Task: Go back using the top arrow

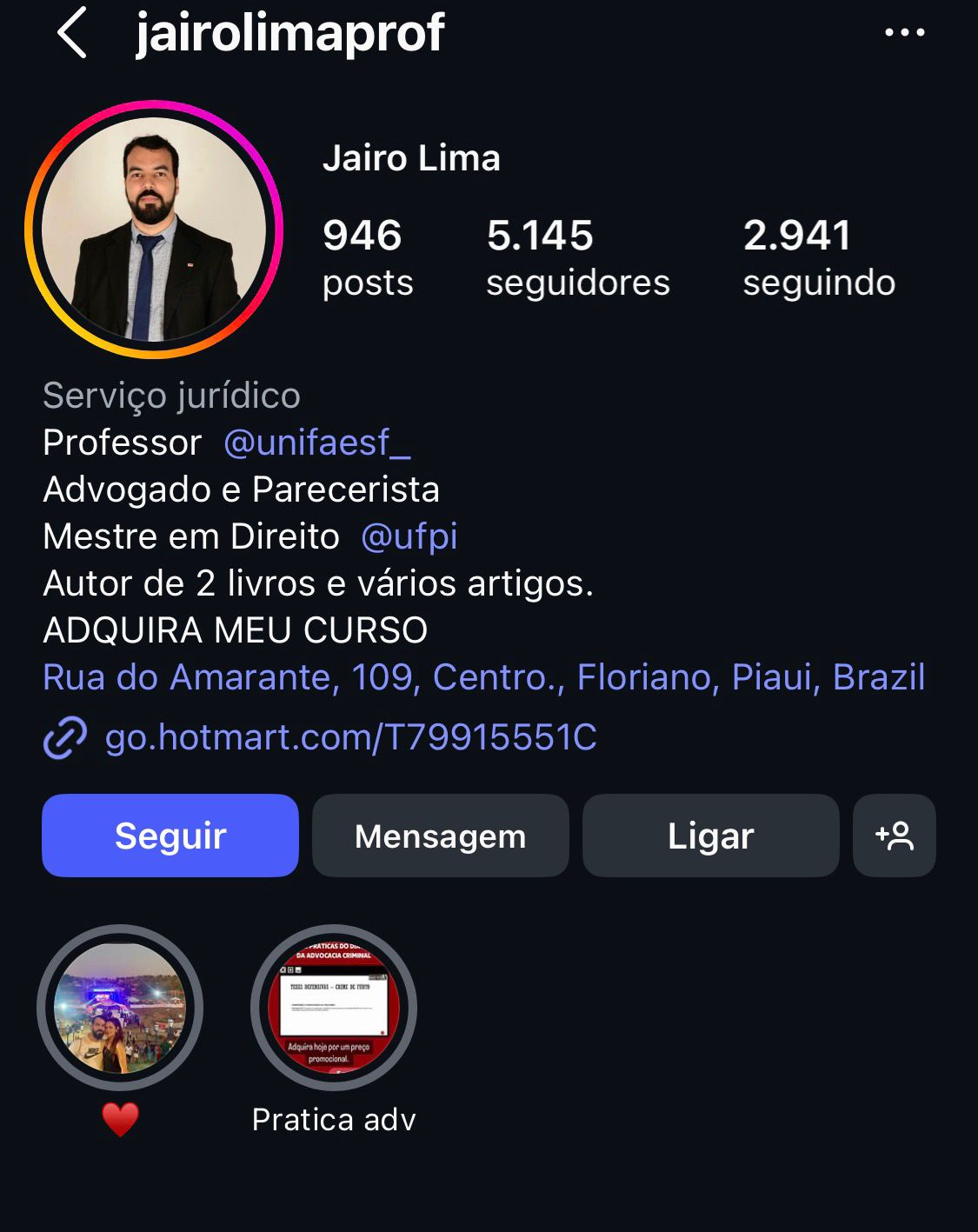Action: point(72,33)
